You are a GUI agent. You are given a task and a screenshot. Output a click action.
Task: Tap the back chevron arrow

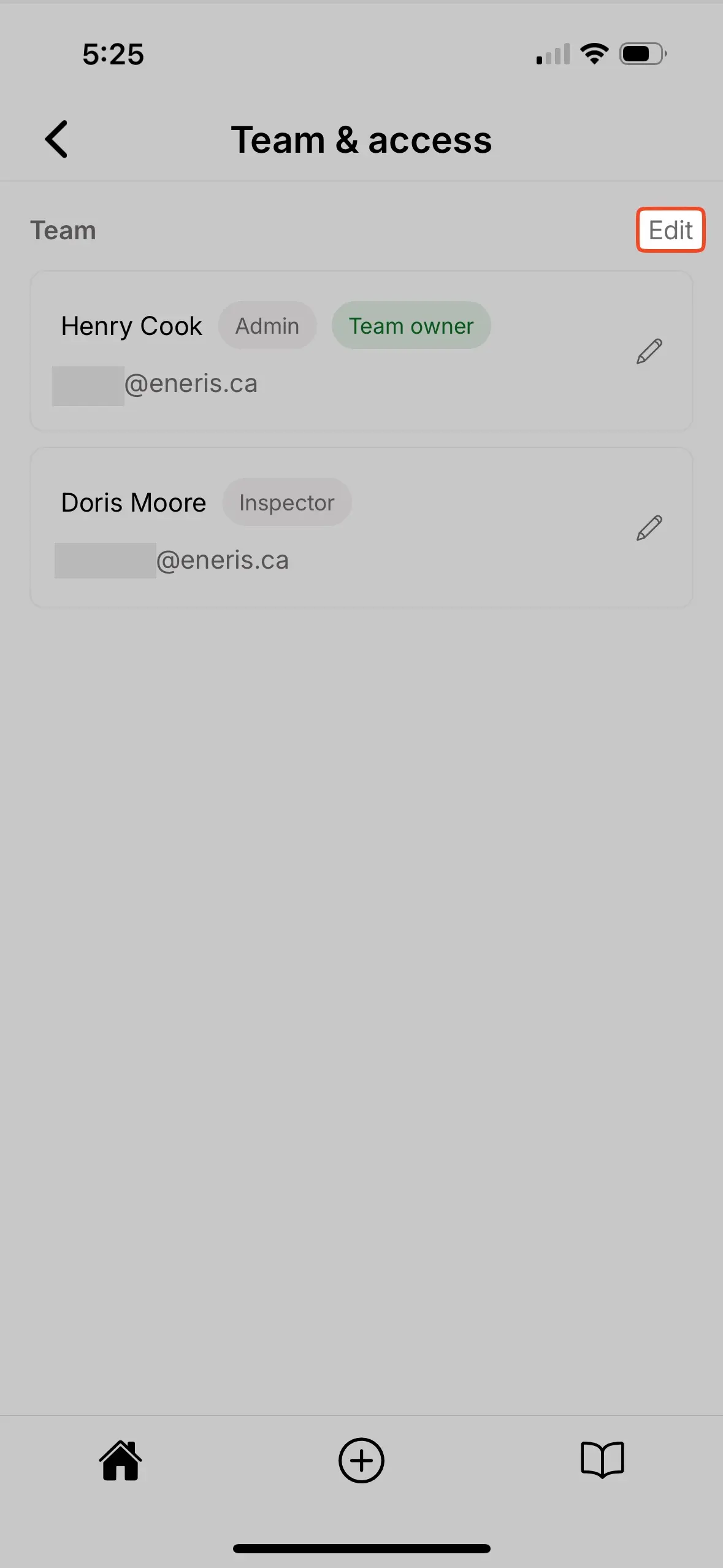click(57, 139)
